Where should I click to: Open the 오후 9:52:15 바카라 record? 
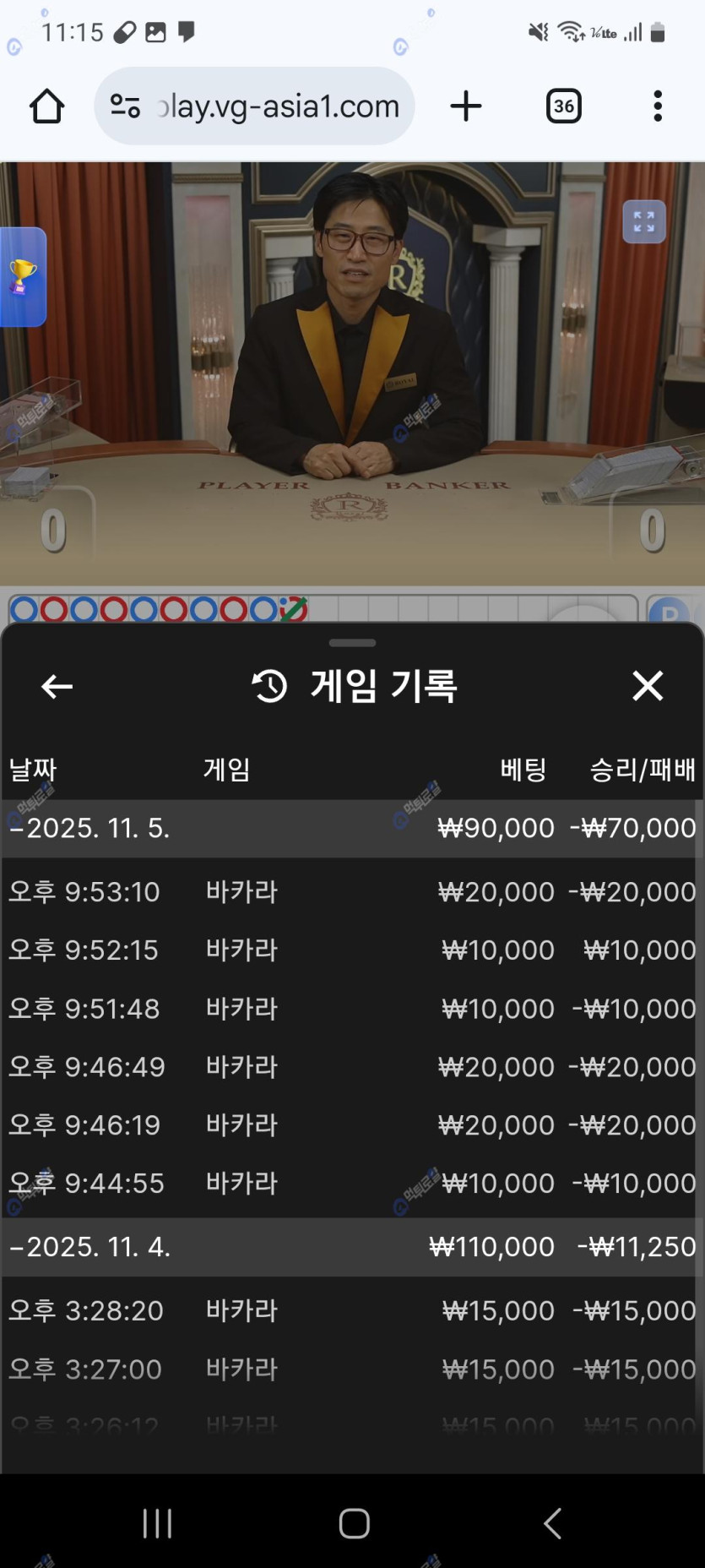point(351,950)
